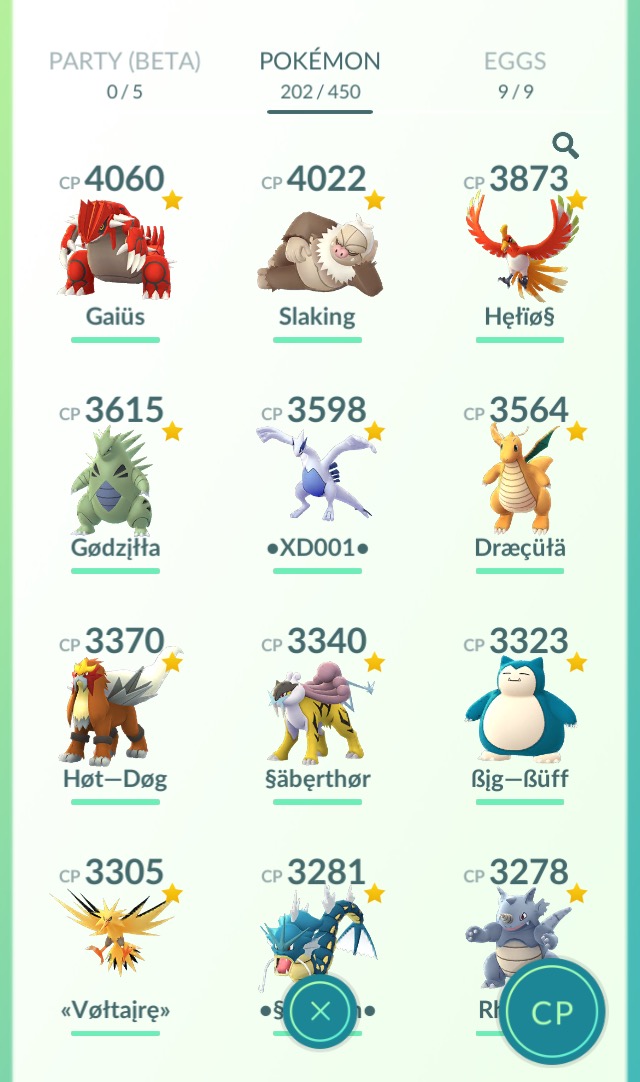Open Gyarados with CP 3281
This screenshot has height=1082, width=640.
318,925
